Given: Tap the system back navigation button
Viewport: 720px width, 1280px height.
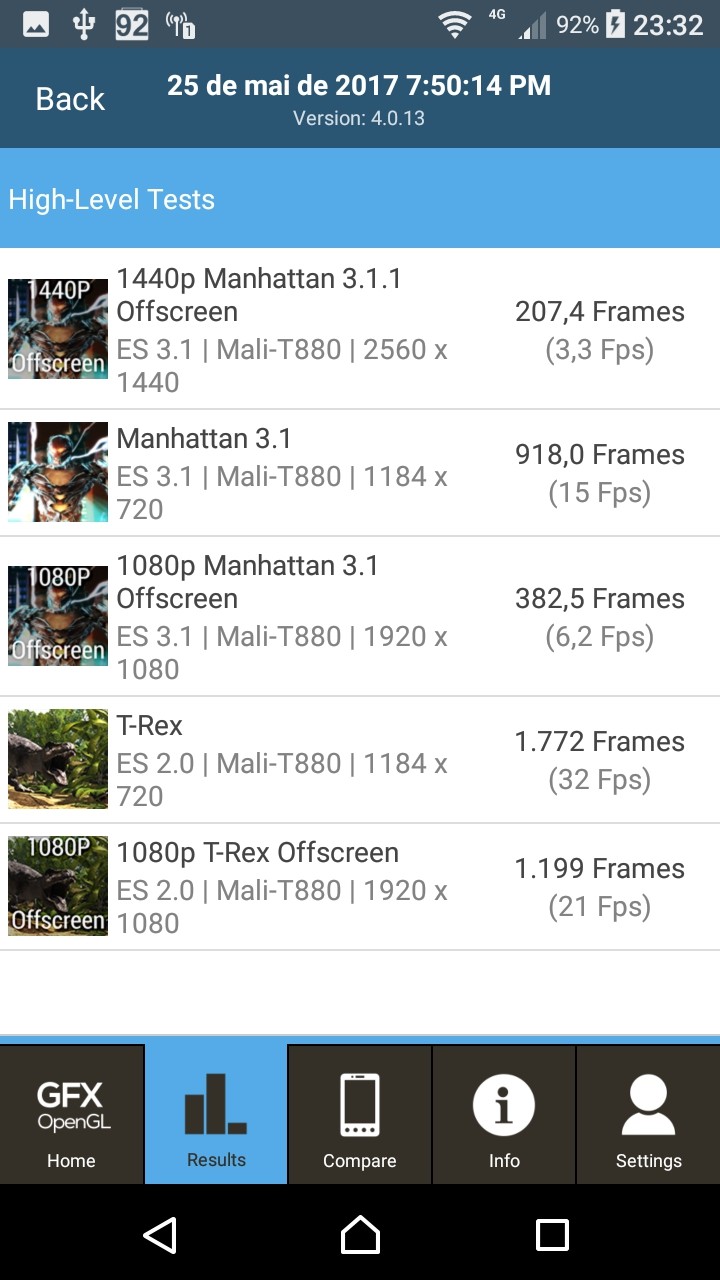Looking at the screenshot, I should pos(160,1235).
